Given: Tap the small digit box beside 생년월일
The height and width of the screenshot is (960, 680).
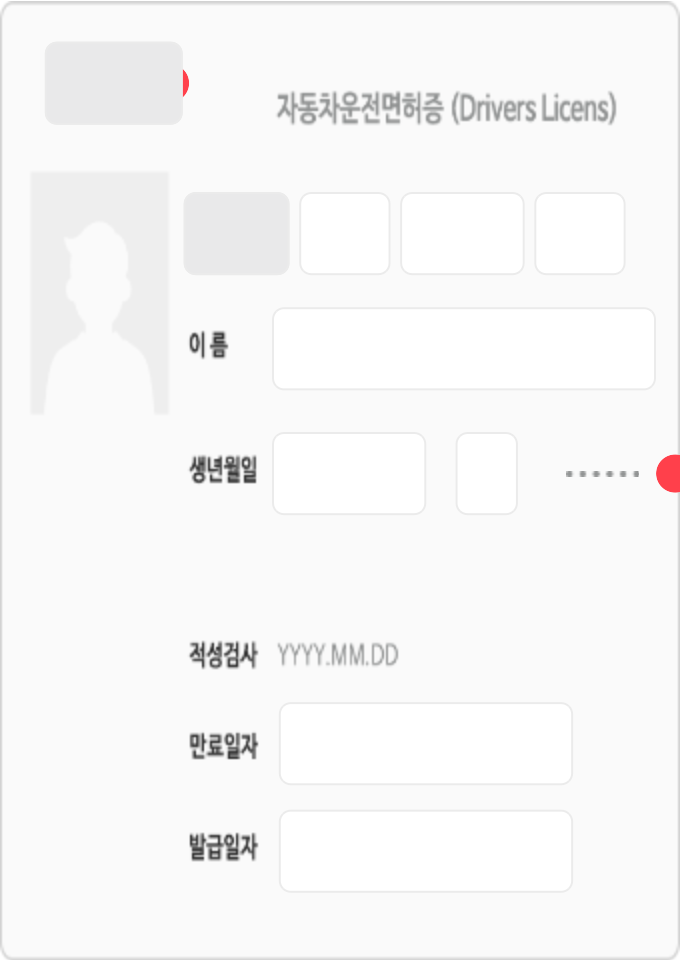Looking at the screenshot, I should point(486,474).
